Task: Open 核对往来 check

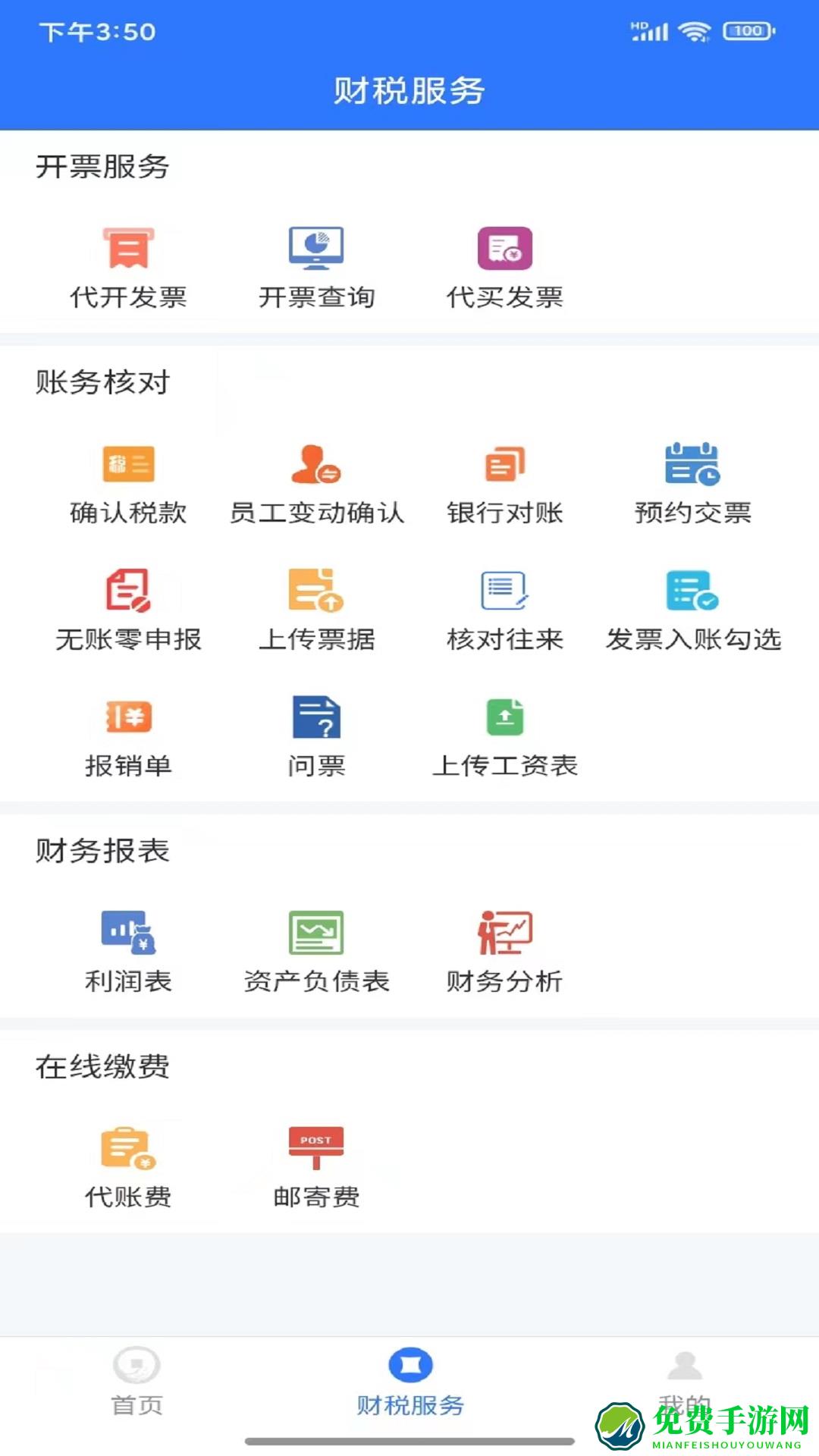Action: (504, 610)
